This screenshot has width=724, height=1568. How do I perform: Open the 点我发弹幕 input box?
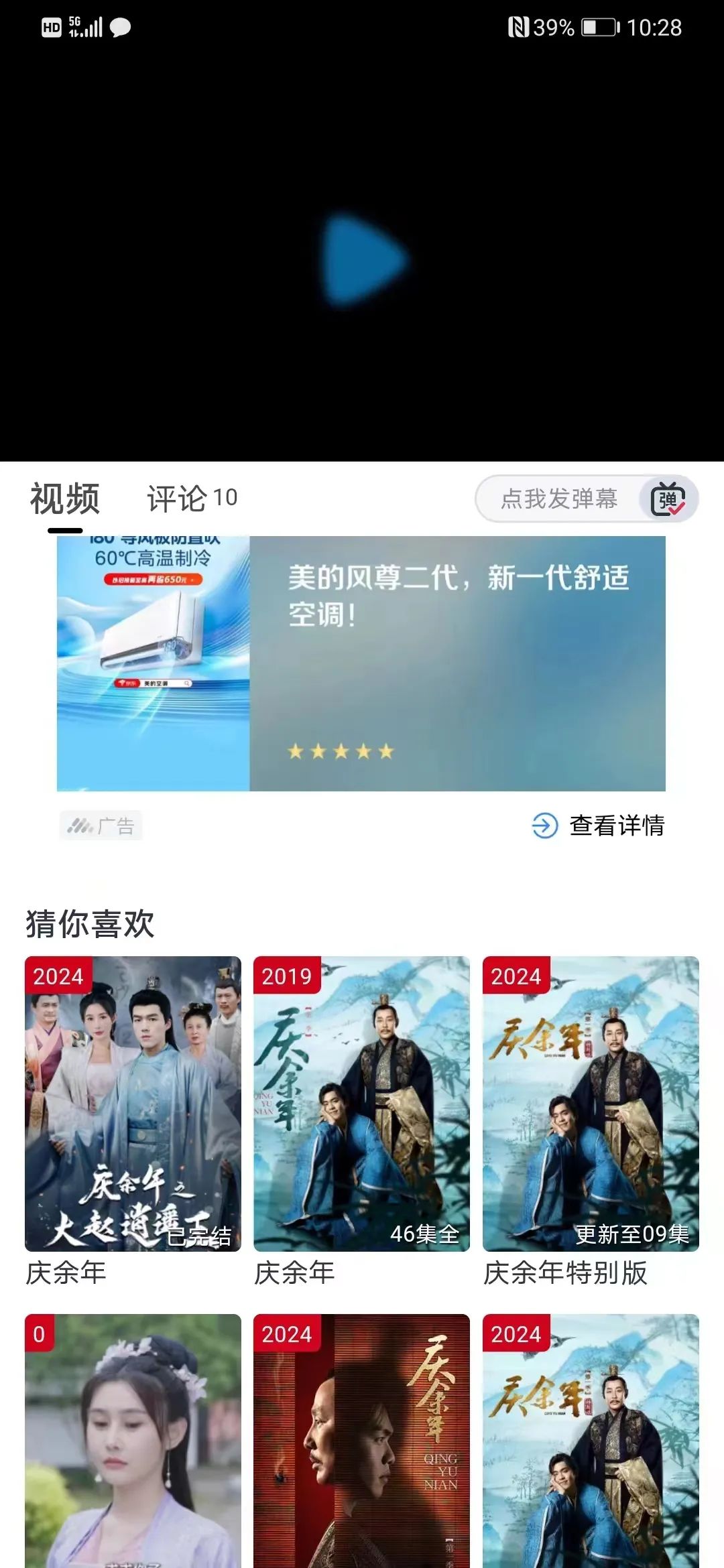(x=558, y=499)
